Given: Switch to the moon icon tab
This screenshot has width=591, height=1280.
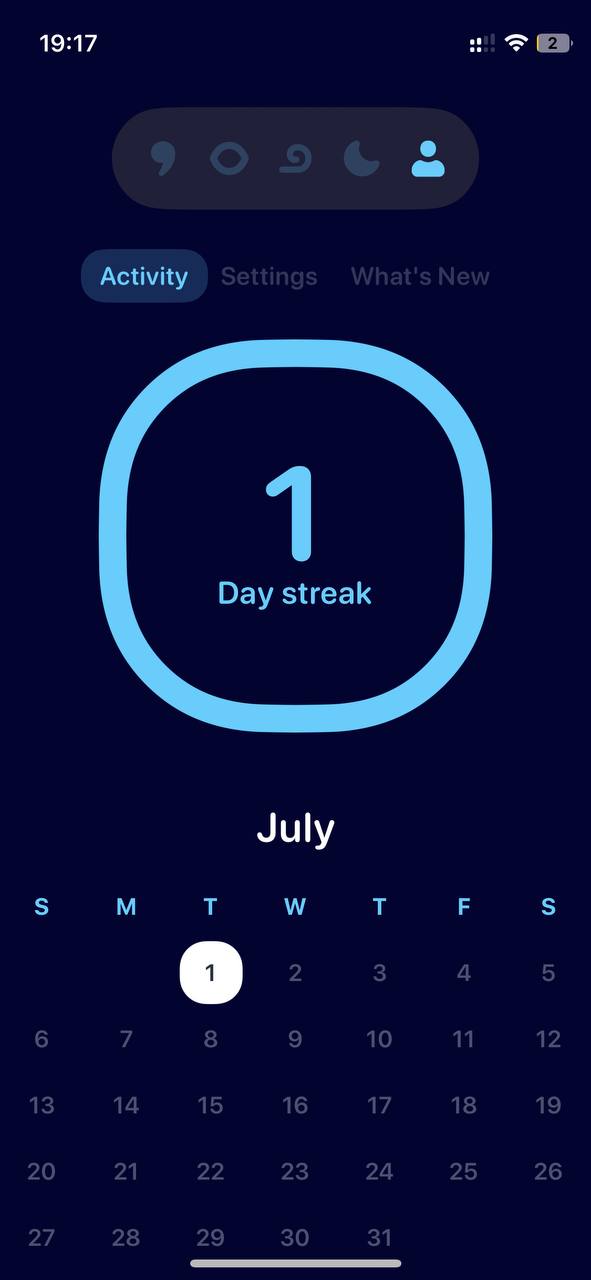Looking at the screenshot, I should click(x=362, y=159).
